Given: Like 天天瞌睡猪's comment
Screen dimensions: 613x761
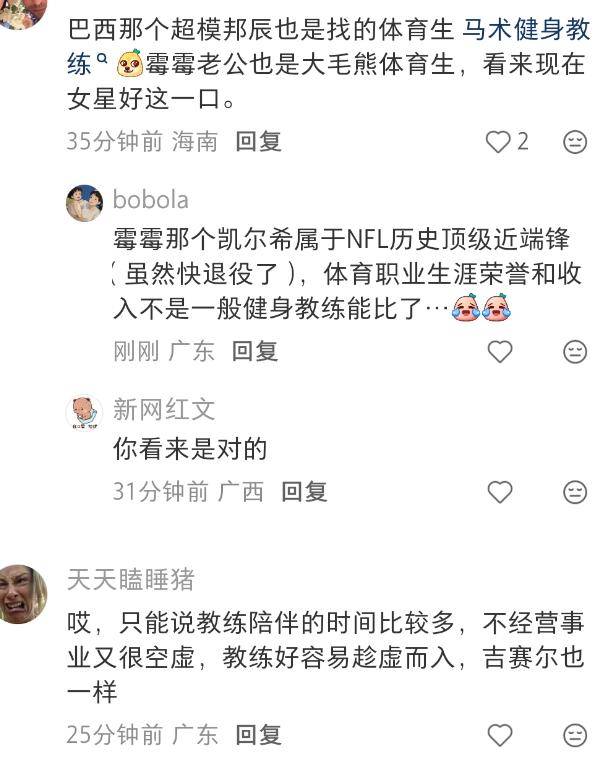Looking at the screenshot, I should [499, 736].
